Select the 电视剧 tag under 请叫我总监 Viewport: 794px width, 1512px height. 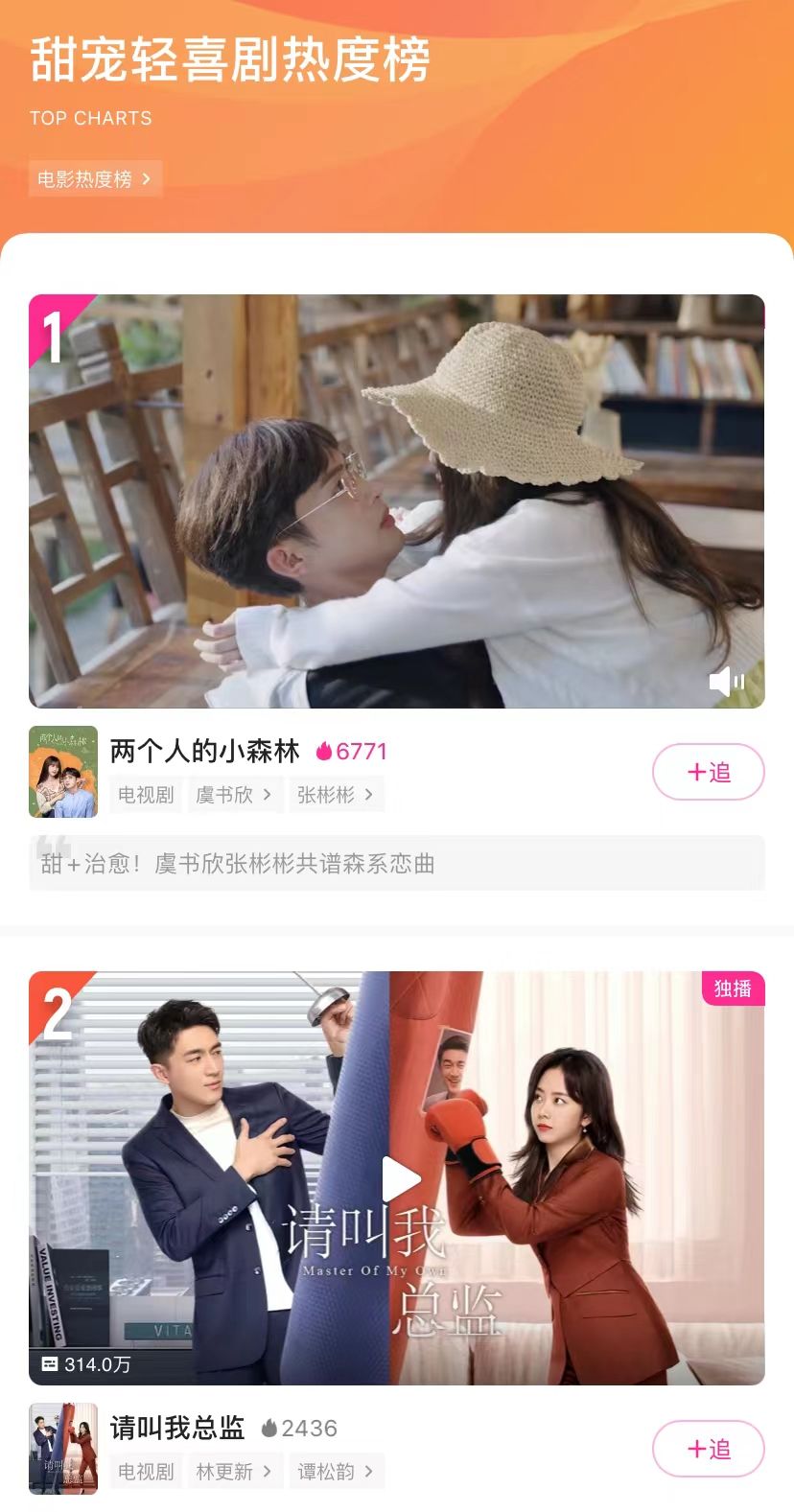point(145,1472)
